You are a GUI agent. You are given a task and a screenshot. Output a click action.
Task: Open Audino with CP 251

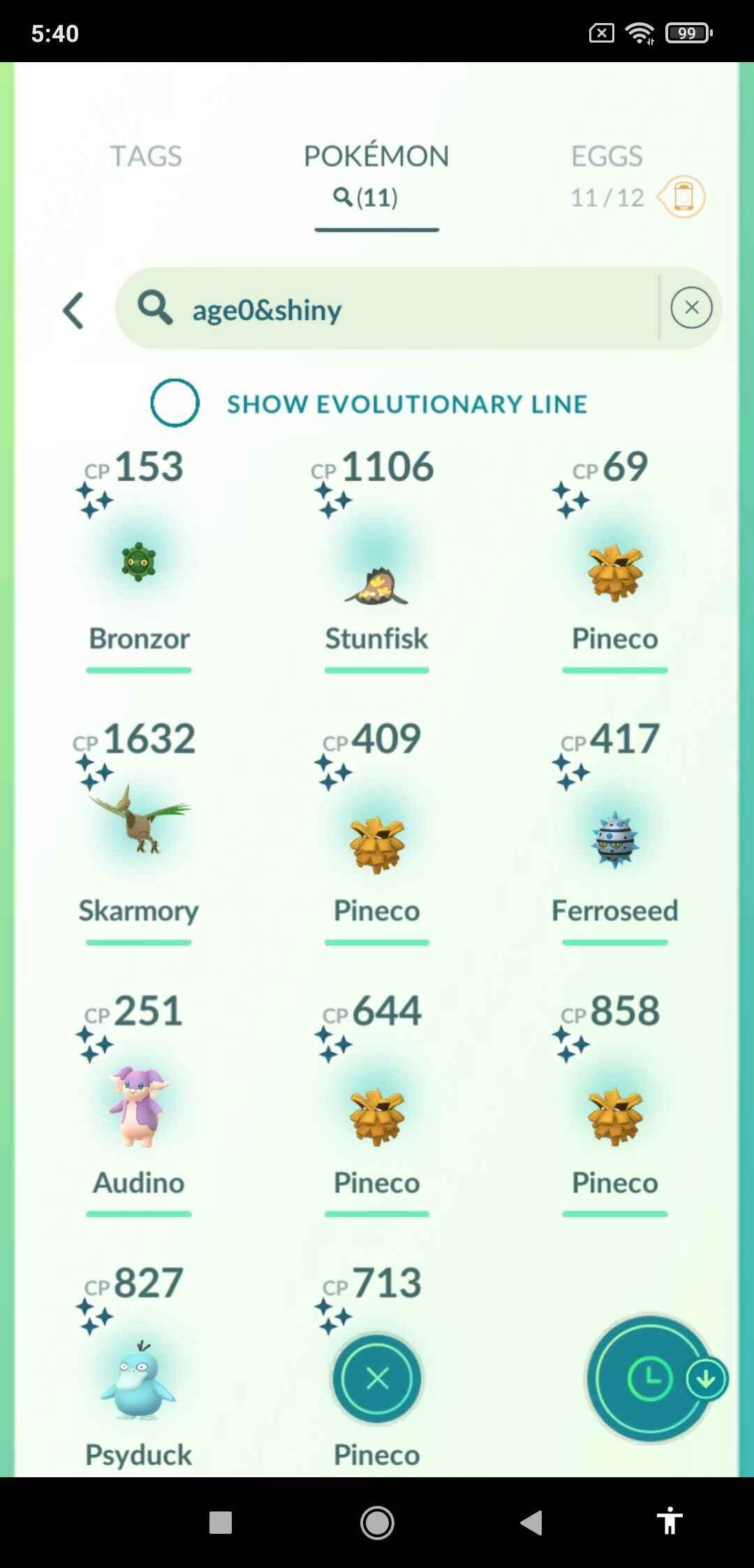pos(138,1107)
